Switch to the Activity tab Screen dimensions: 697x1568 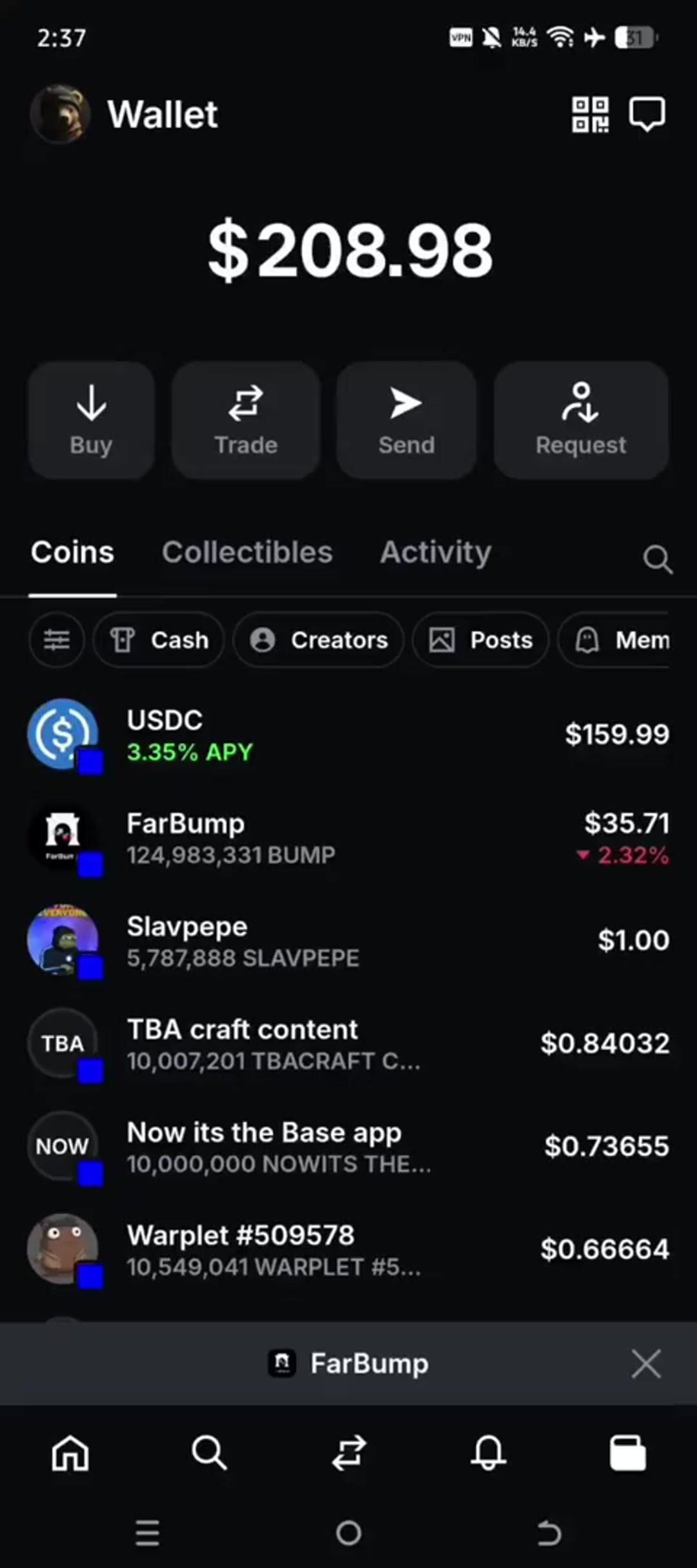[x=436, y=552]
